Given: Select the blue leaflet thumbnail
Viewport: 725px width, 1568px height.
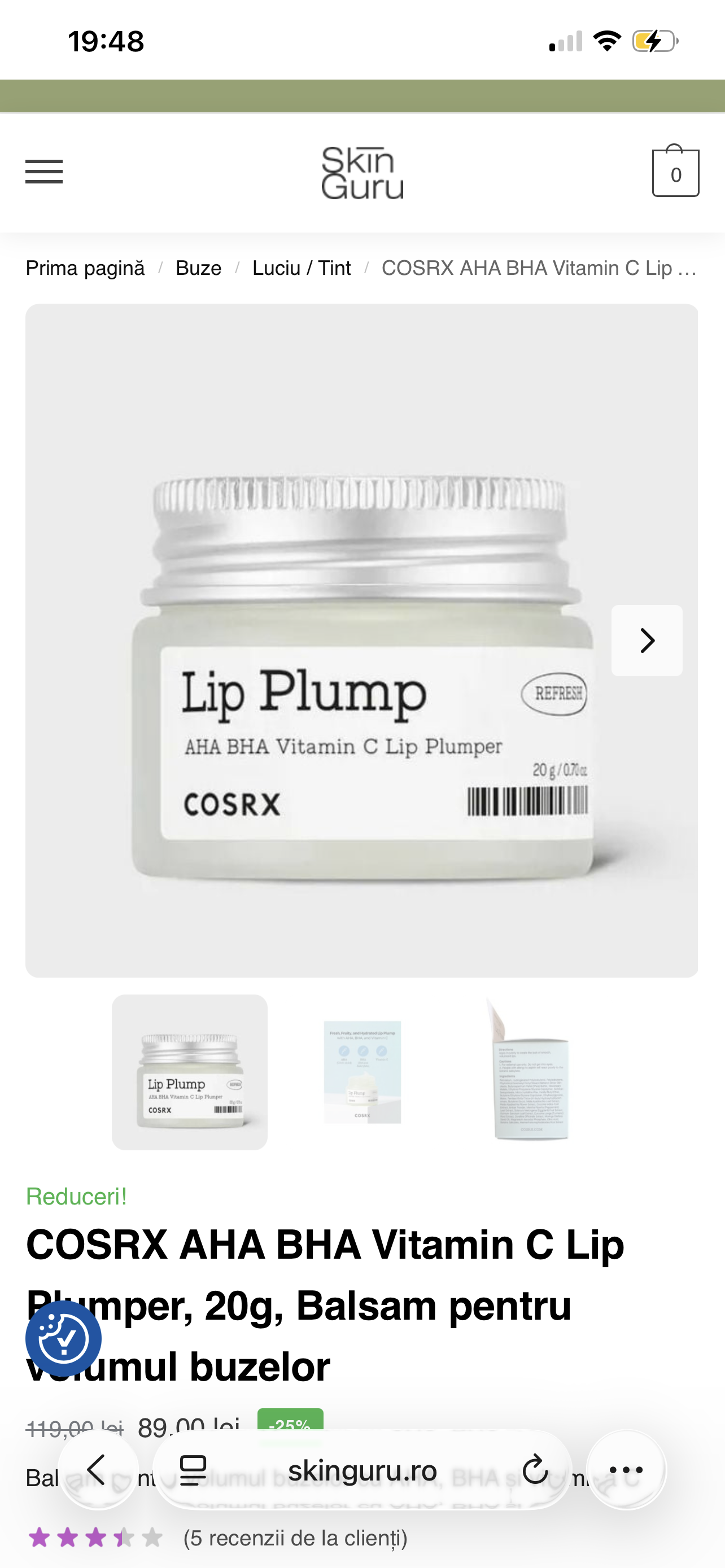Looking at the screenshot, I should [x=362, y=1072].
